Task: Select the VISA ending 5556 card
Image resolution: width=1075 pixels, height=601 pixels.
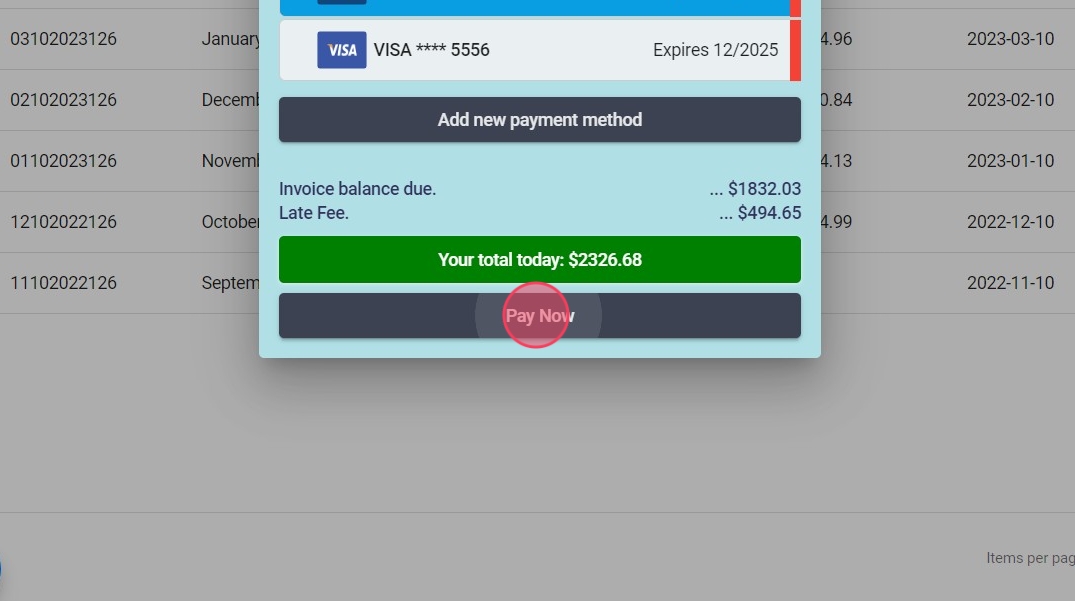Action: click(535, 50)
